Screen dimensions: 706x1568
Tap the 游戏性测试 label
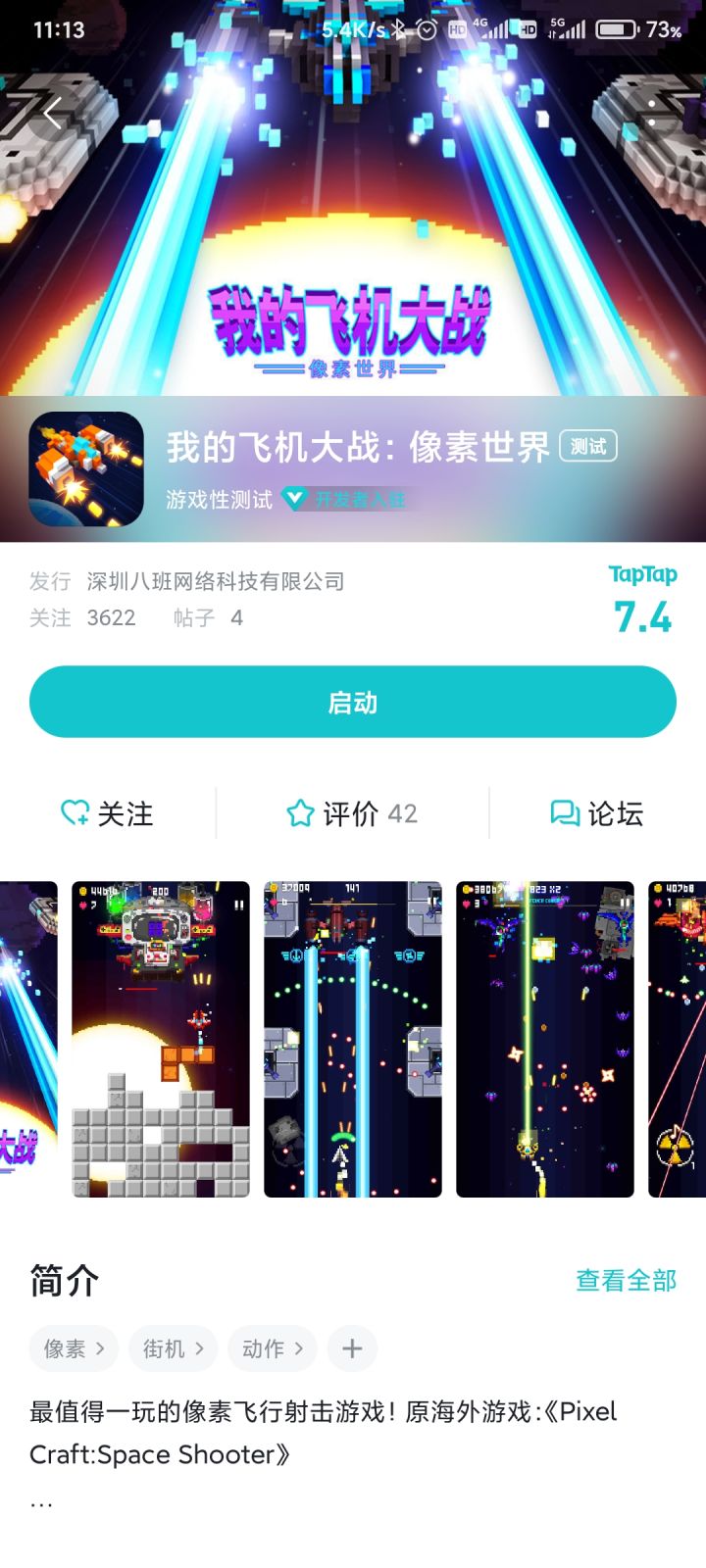[x=218, y=500]
